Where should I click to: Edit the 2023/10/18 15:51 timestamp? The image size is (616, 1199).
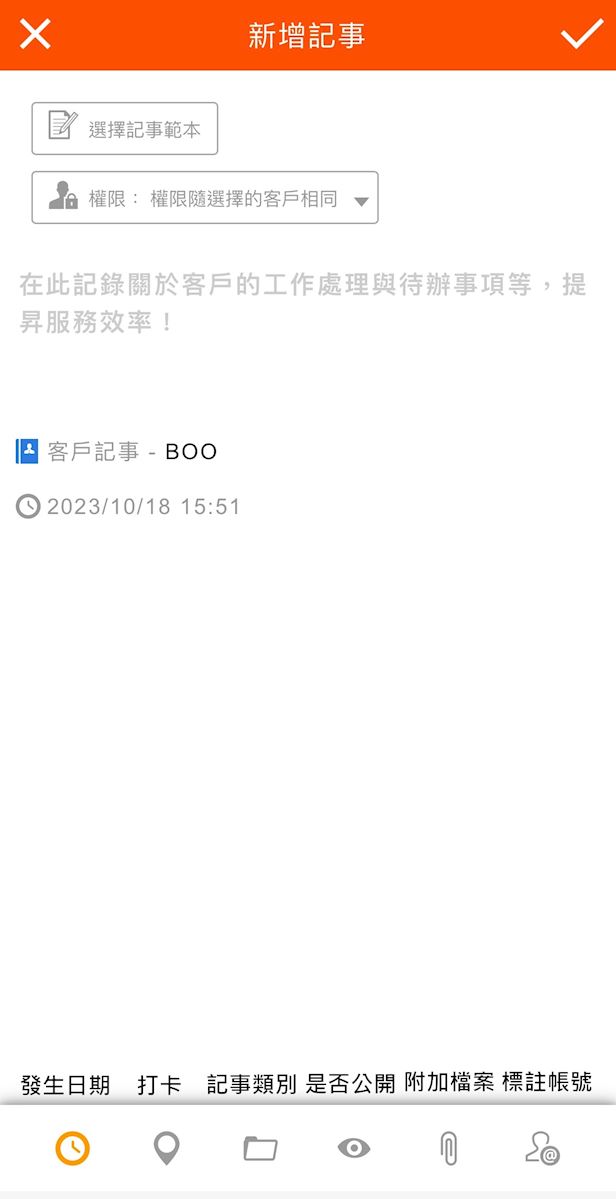pyautogui.click(x=143, y=506)
